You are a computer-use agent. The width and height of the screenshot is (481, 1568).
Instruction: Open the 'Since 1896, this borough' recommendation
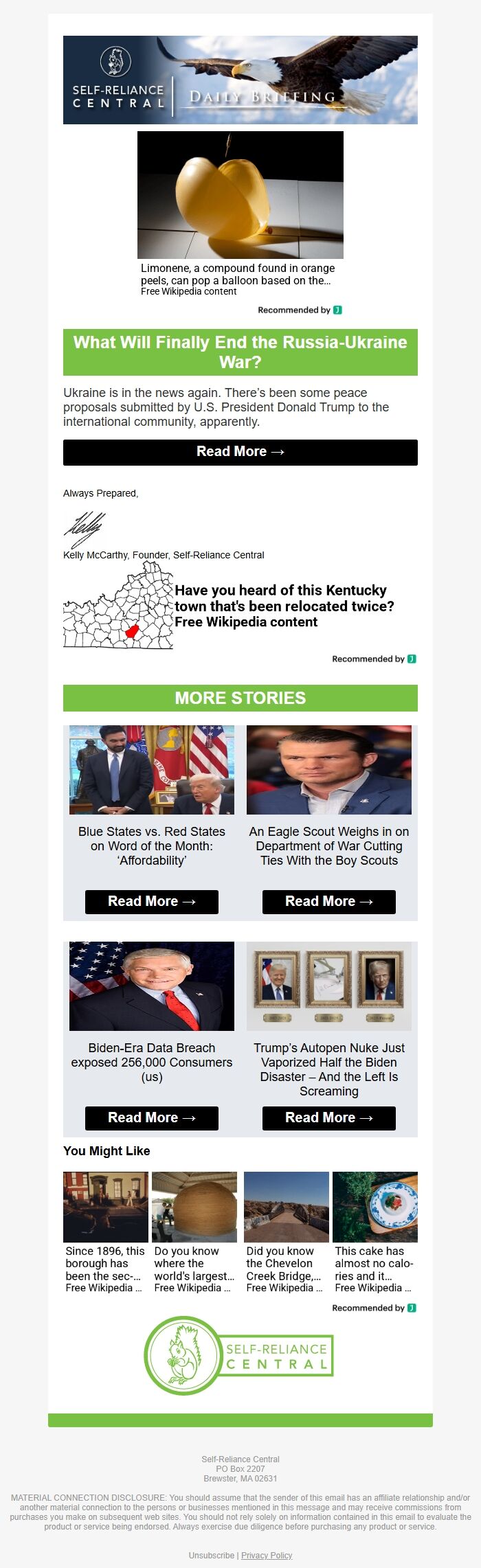point(105,1232)
